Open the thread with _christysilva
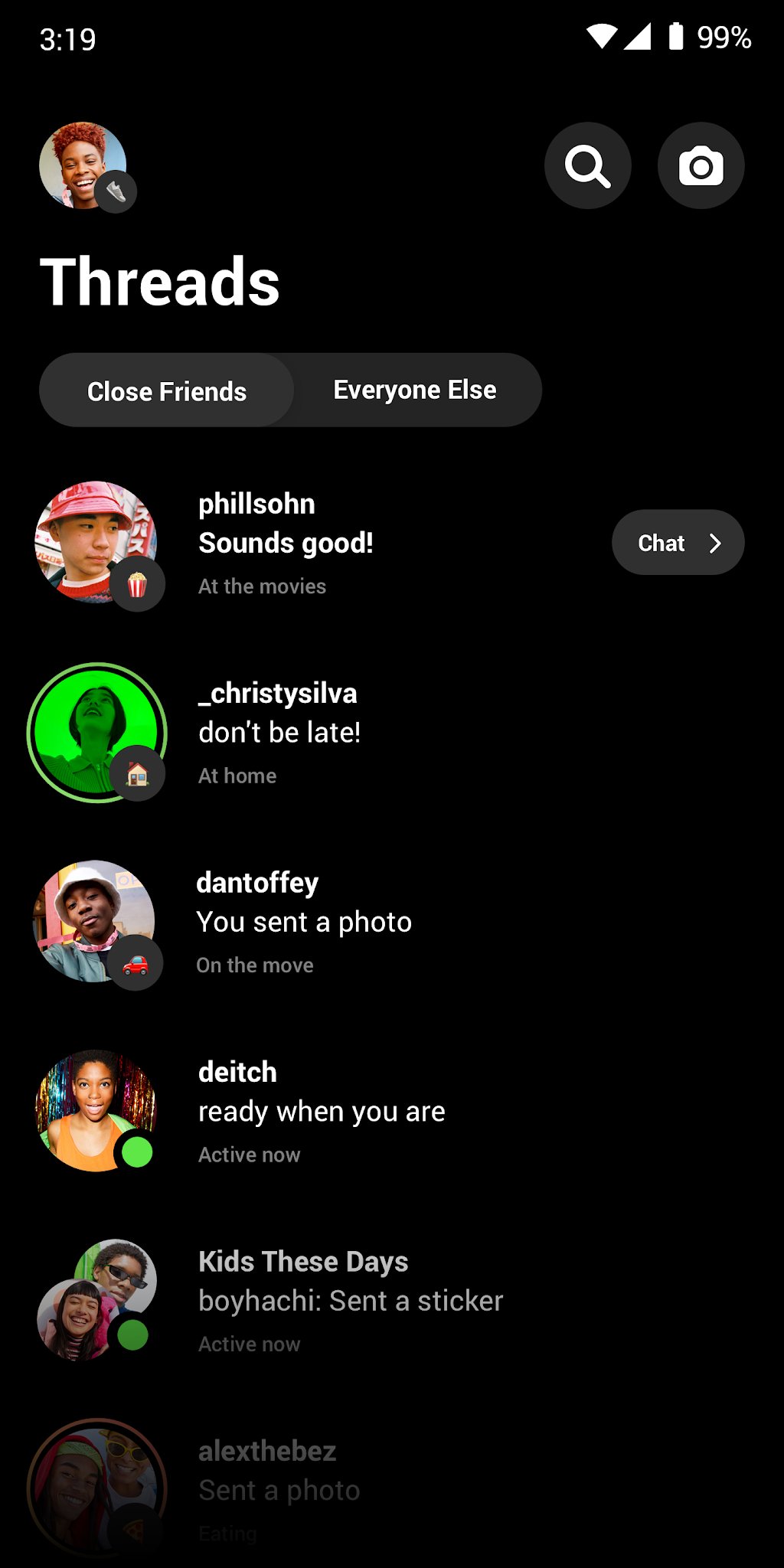784x1568 pixels. point(392,733)
